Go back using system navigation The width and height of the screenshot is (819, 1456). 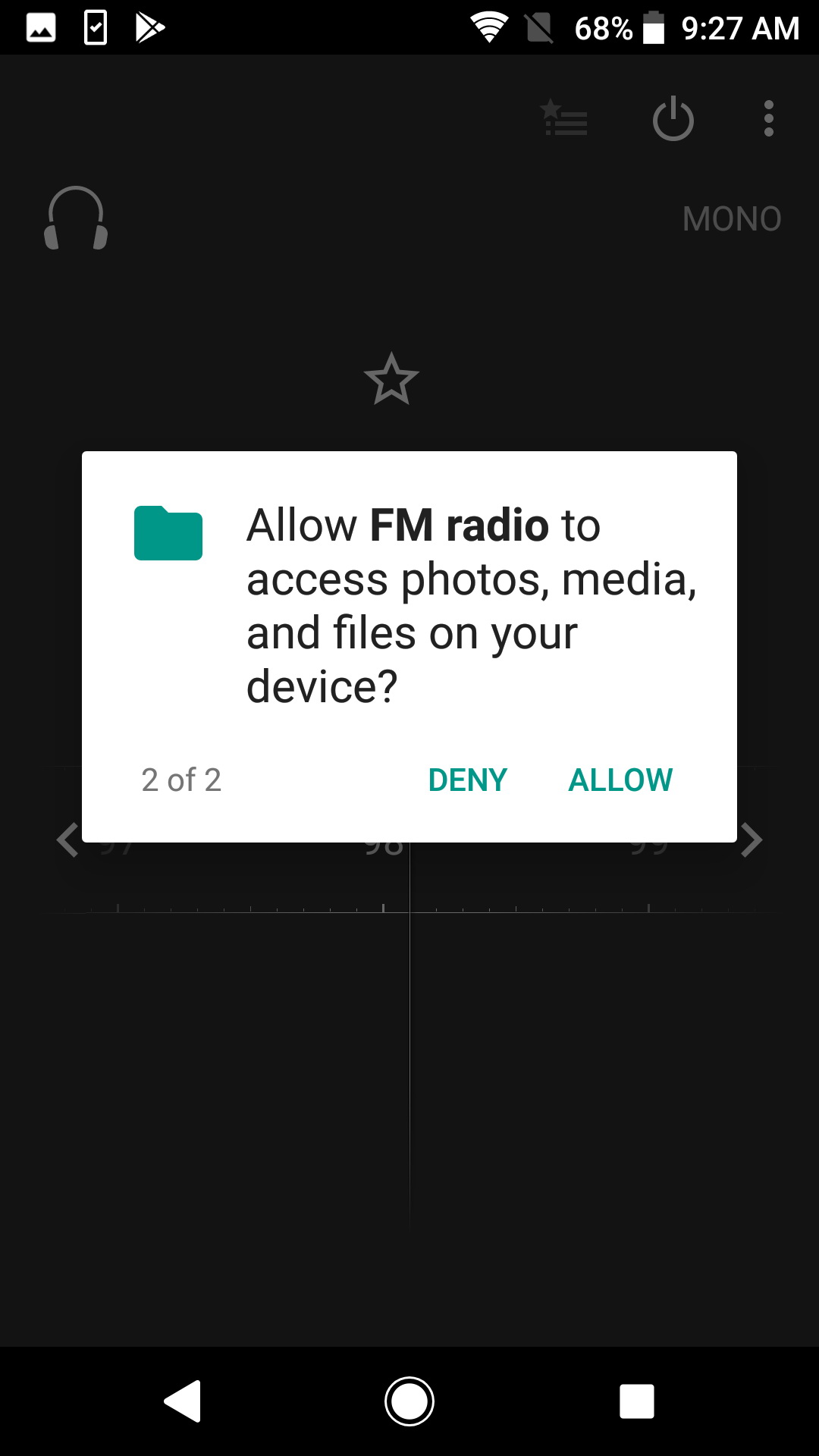click(183, 1401)
